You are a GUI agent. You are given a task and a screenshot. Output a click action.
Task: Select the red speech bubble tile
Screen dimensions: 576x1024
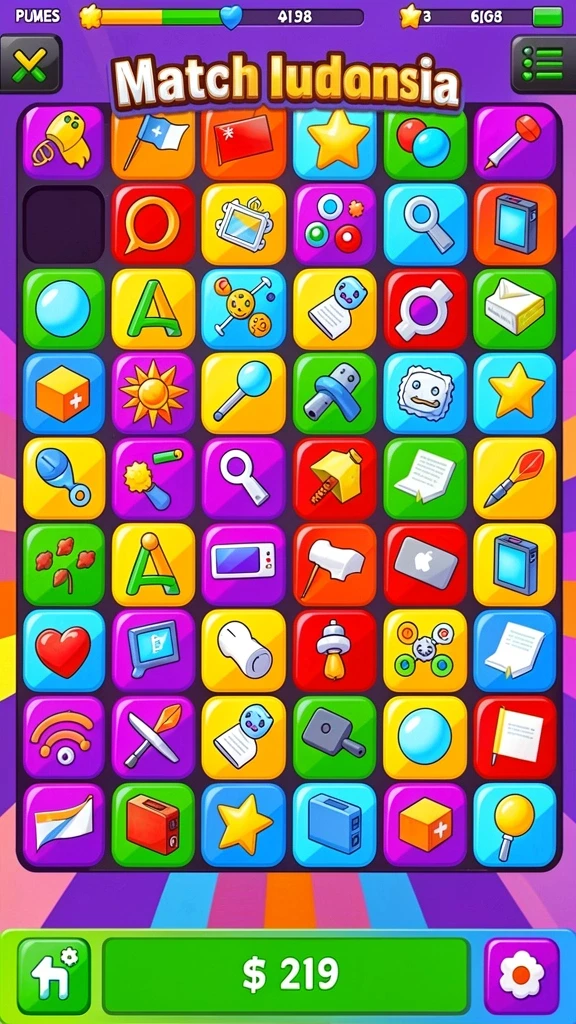(153, 224)
